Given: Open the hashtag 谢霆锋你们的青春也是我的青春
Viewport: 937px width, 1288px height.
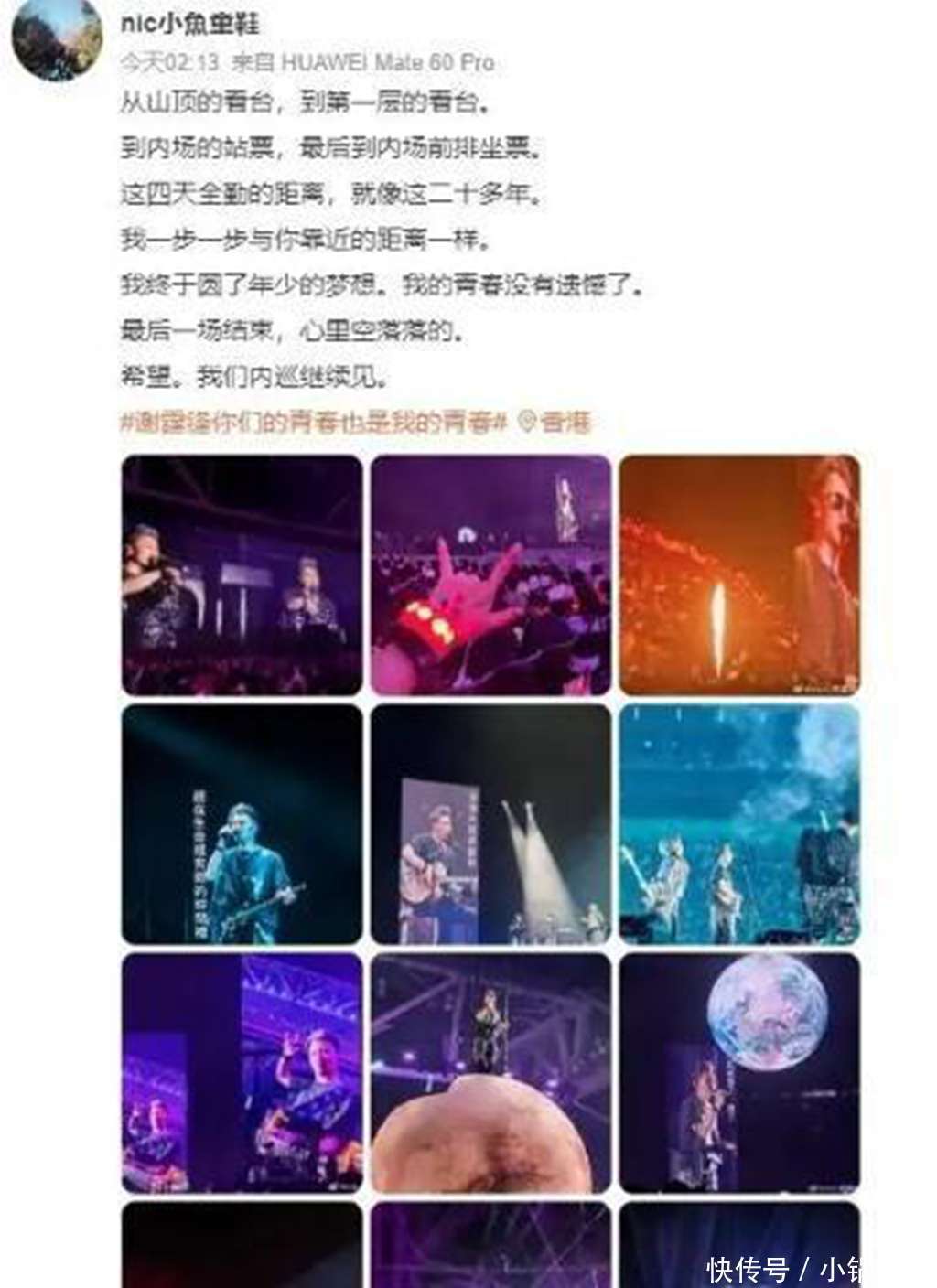Looking at the screenshot, I should (315, 423).
